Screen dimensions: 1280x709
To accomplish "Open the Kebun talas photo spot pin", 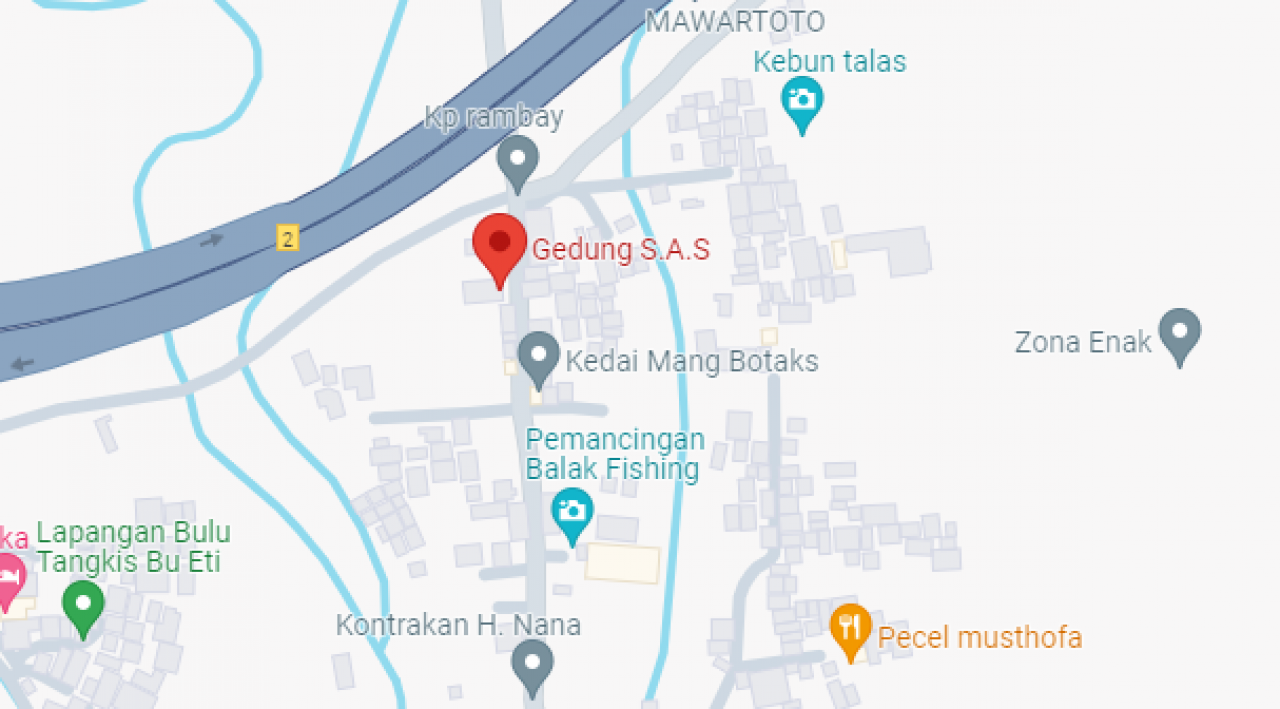I will (x=801, y=101).
